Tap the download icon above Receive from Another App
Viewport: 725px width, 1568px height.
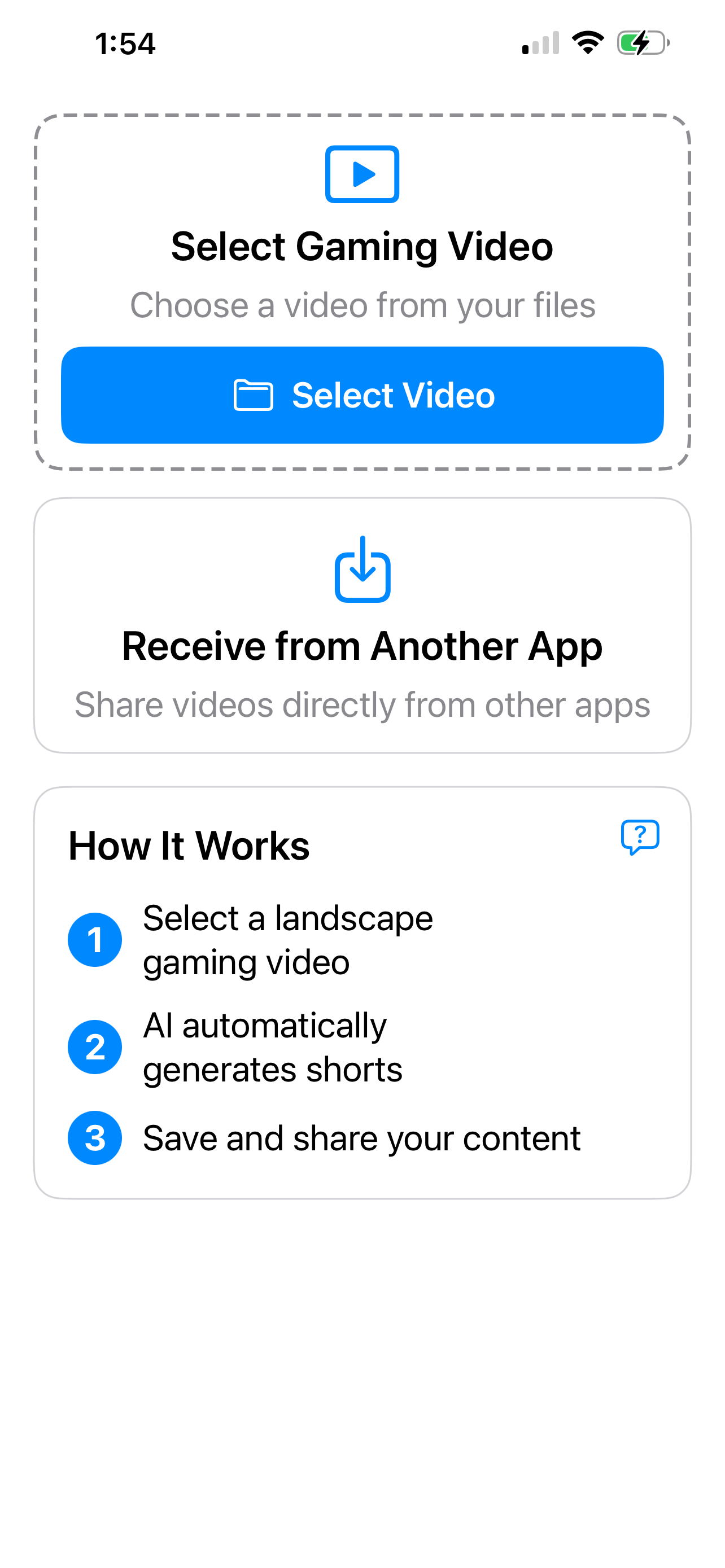(362, 571)
